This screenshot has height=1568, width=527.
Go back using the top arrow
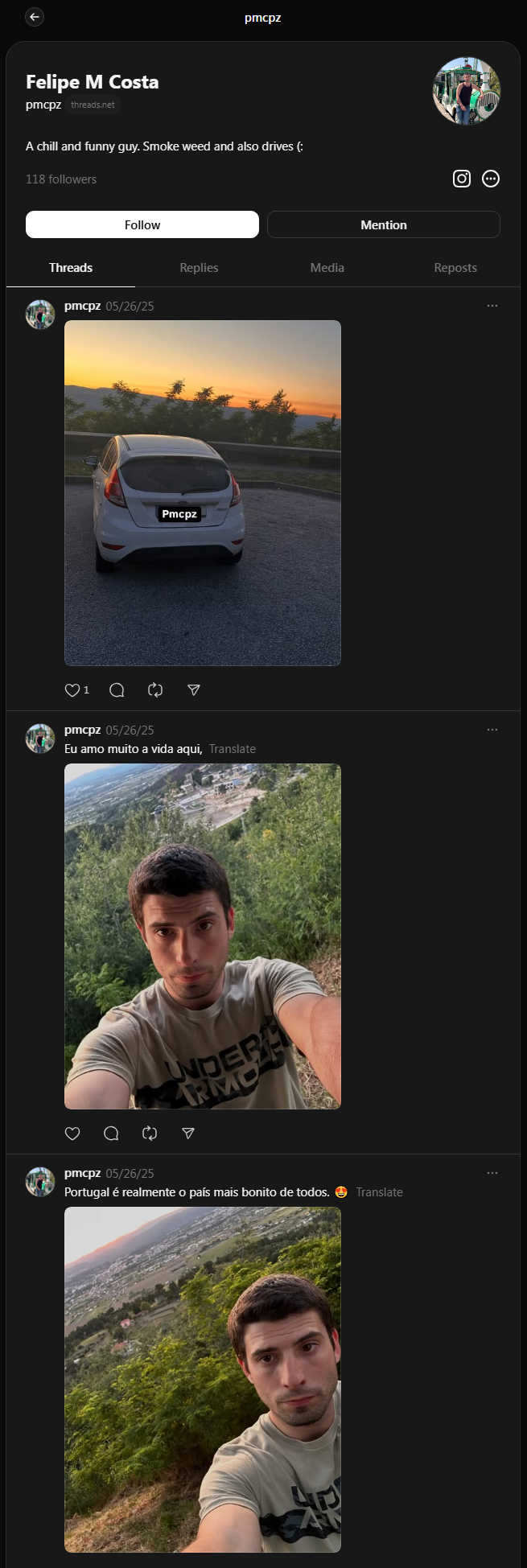pyautogui.click(x=35, y=17)
